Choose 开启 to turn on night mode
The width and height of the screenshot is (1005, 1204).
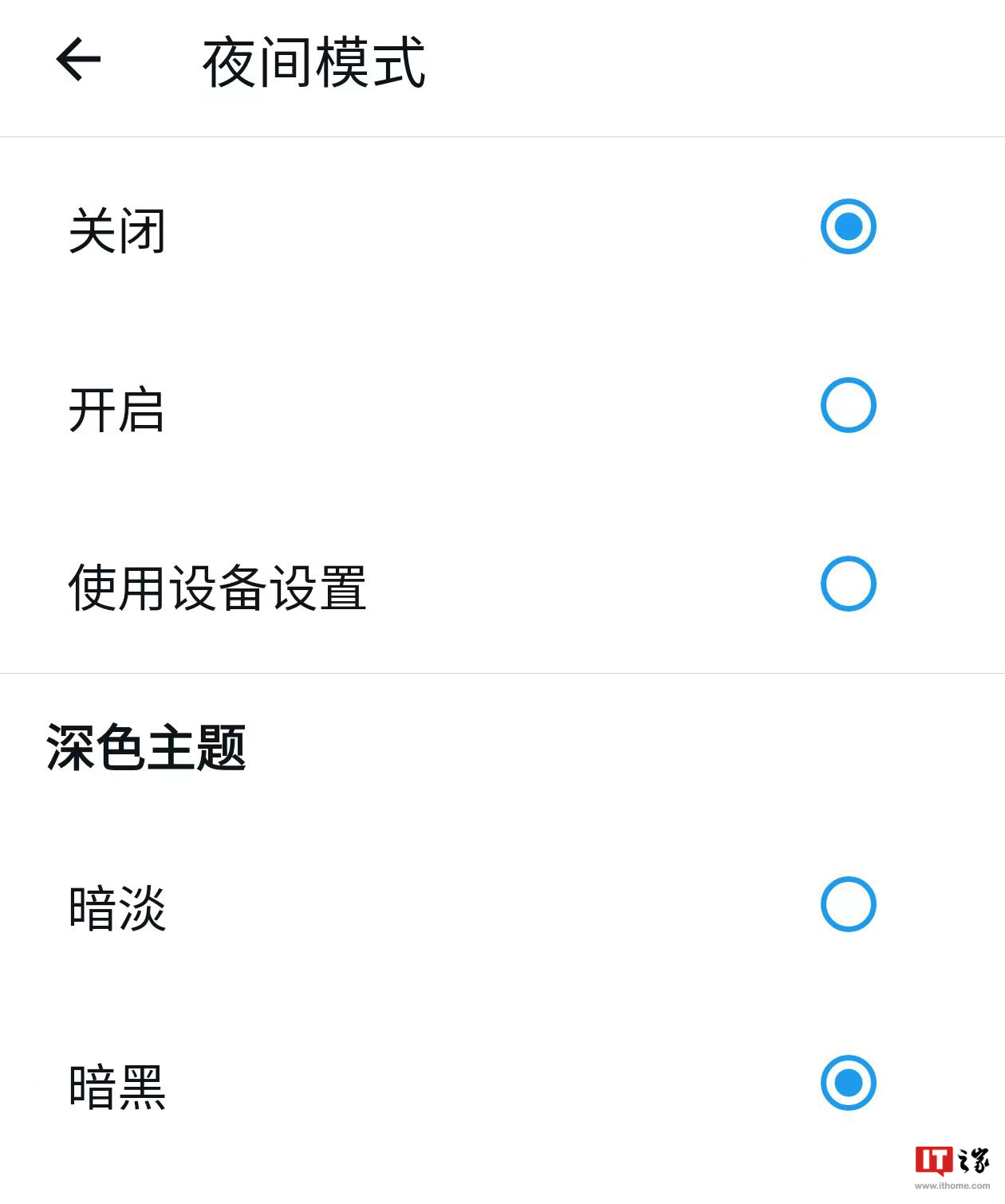pyautogui.click(x=848, y=405)
